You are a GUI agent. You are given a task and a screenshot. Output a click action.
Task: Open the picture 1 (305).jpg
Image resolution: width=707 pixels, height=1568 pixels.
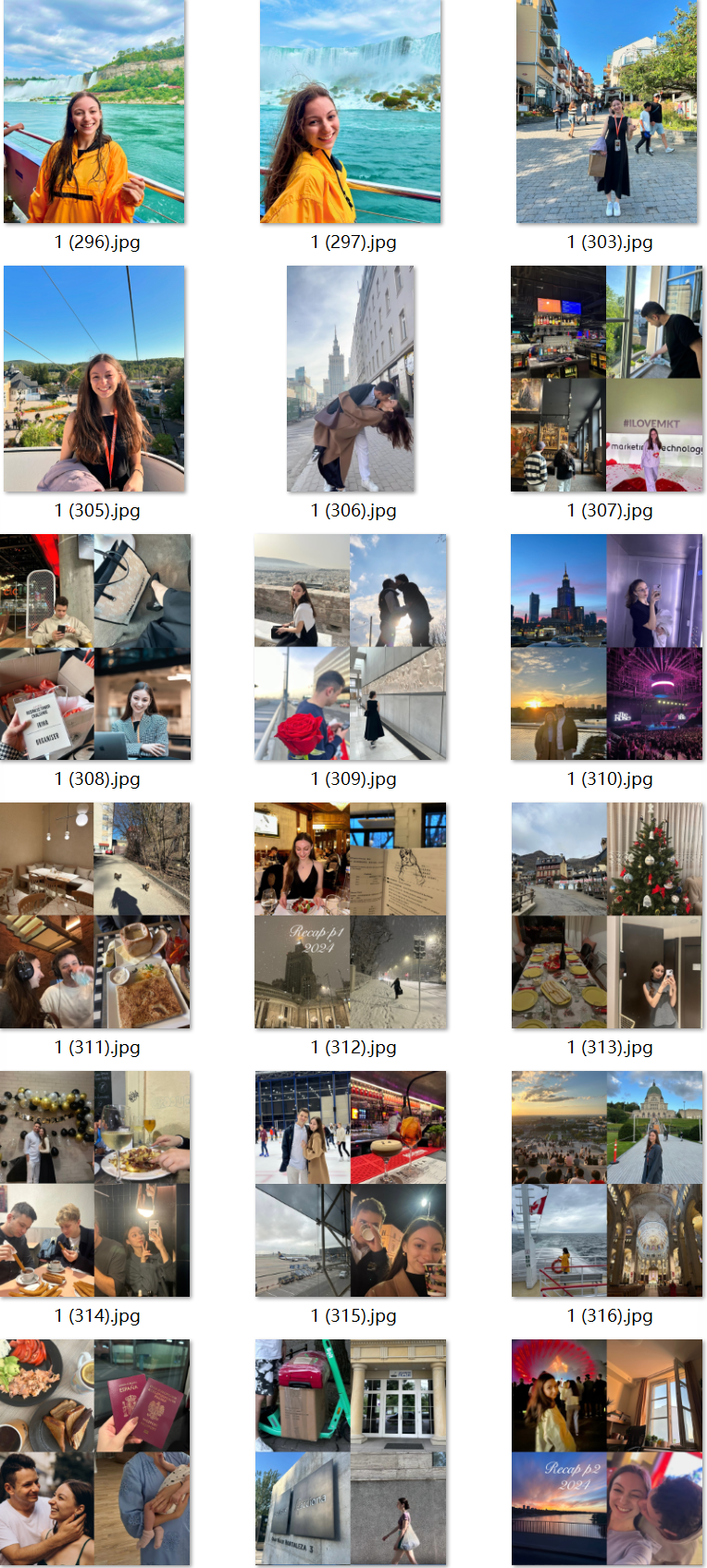pos(94,379)
